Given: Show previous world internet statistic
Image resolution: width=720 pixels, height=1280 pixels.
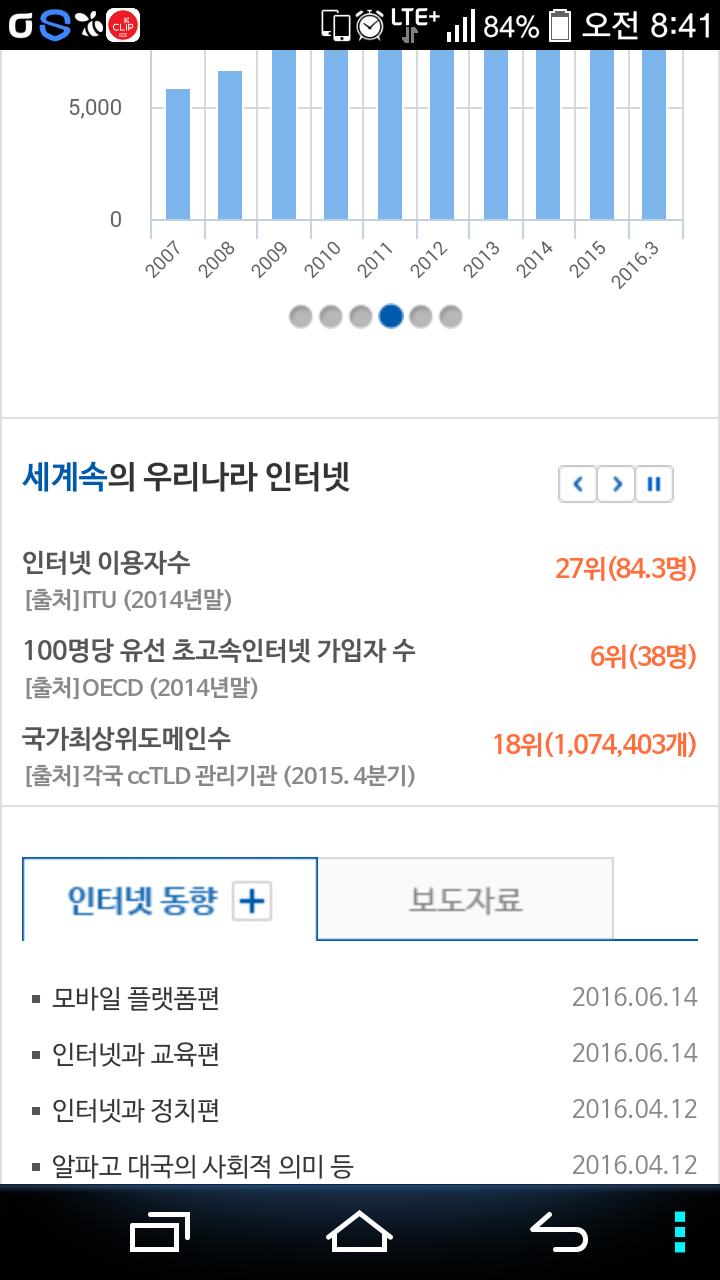Looking at the screenshot, I should point(577,484).
